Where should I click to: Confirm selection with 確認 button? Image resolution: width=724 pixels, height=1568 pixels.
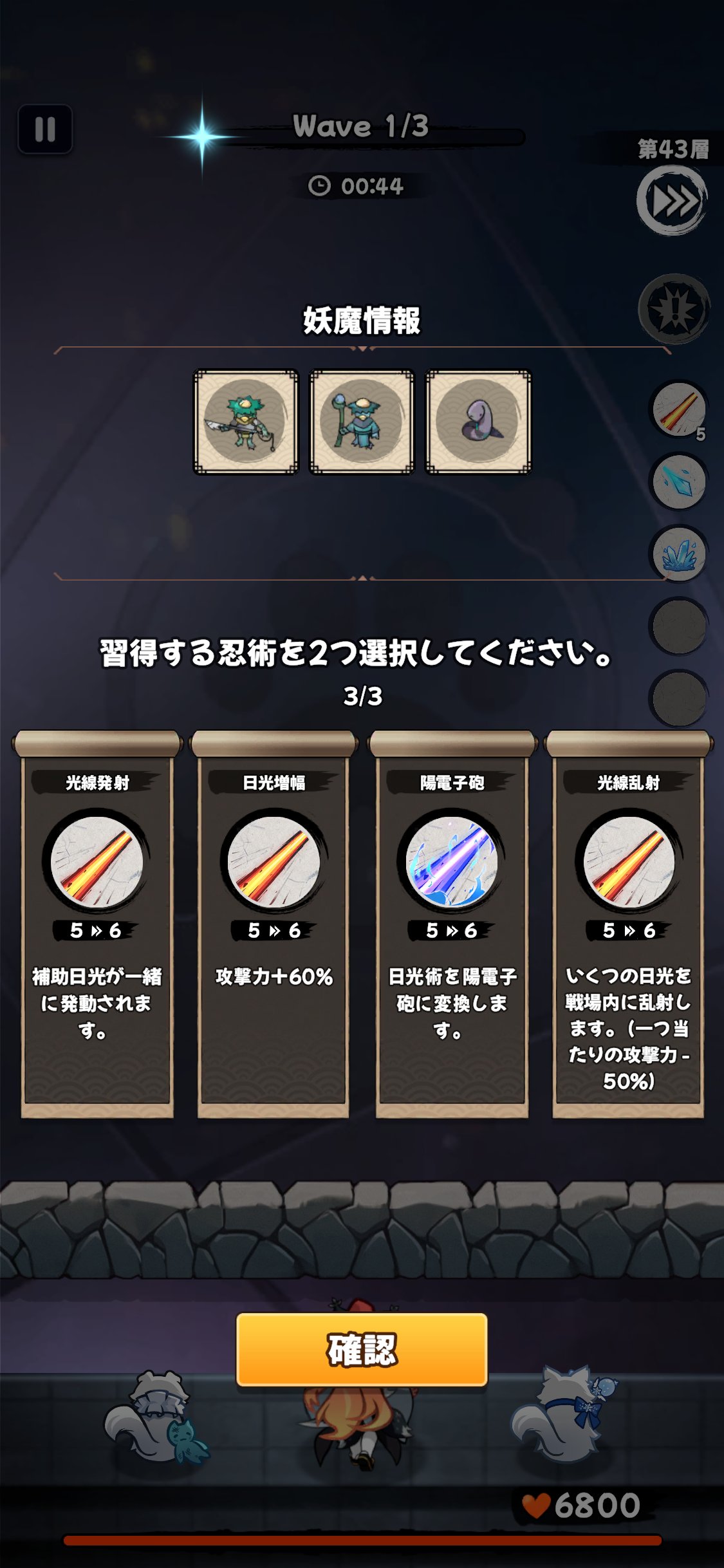pyautogui.click(x=362, y=1349)
